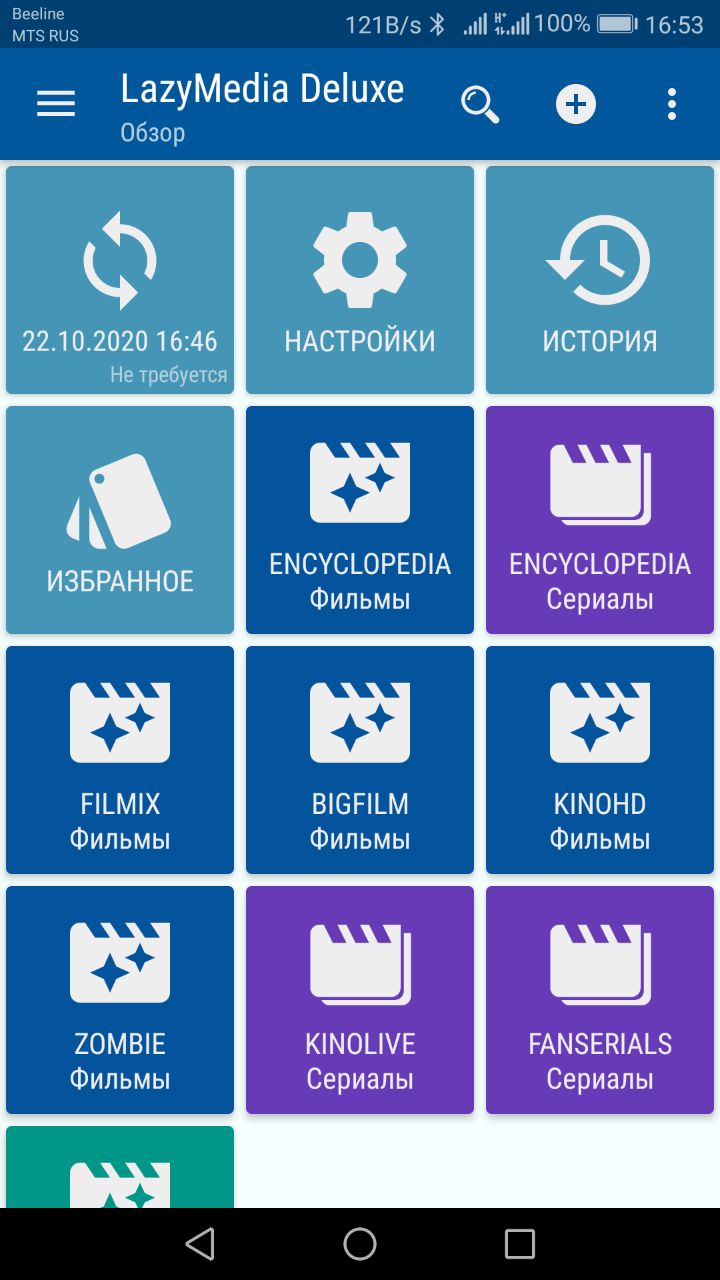Image resolution: width=720 pixels, height=1280 pixels.
Task: Tap the sync tile dated 22.10.2020
Action: click(120, 280)
